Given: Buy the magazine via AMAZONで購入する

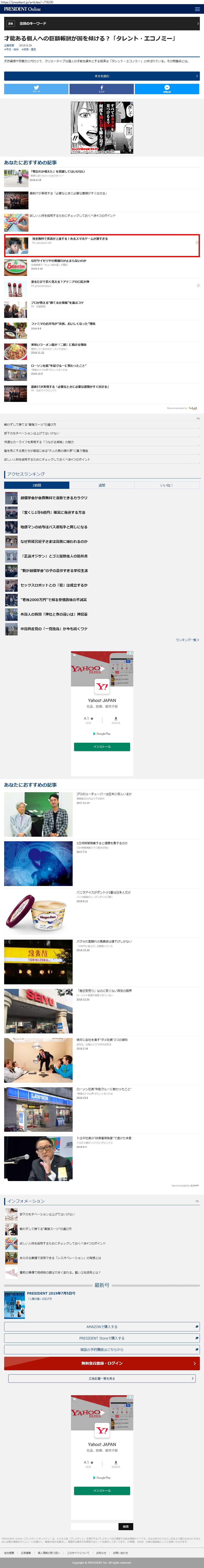Looking at the screenshot, I should click(102, 1326).
